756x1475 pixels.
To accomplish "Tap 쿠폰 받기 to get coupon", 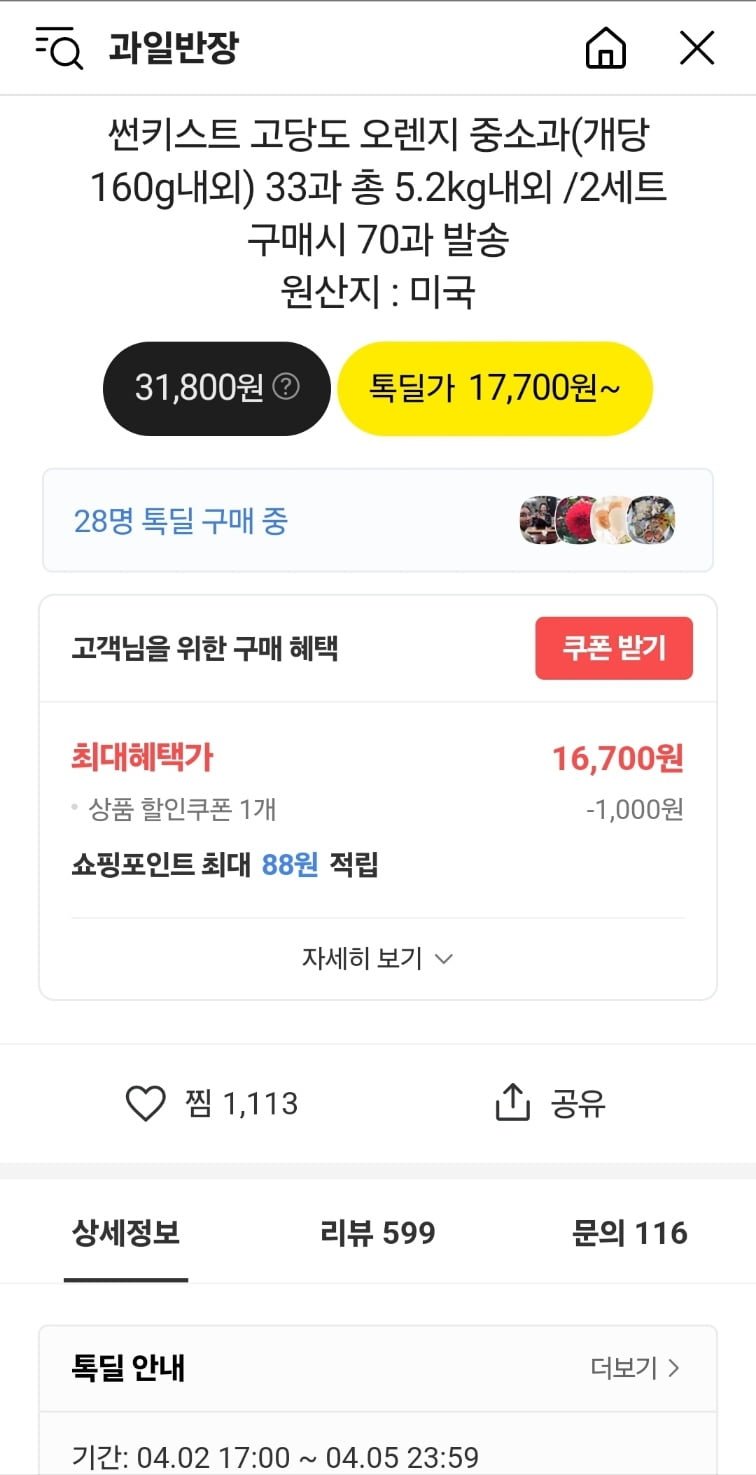I will (613, 648).
